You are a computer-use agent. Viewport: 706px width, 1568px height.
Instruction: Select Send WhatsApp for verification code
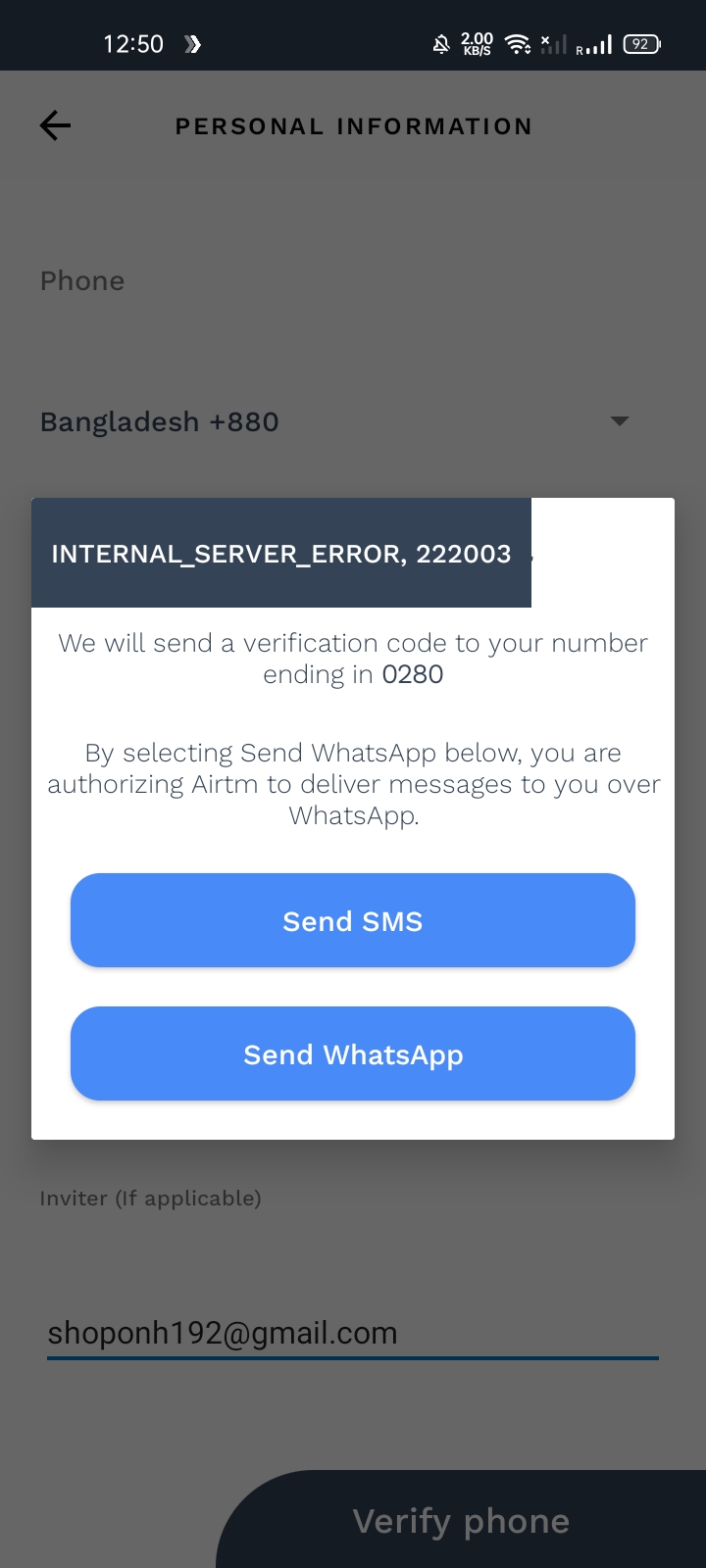(x=353, y=1054)
